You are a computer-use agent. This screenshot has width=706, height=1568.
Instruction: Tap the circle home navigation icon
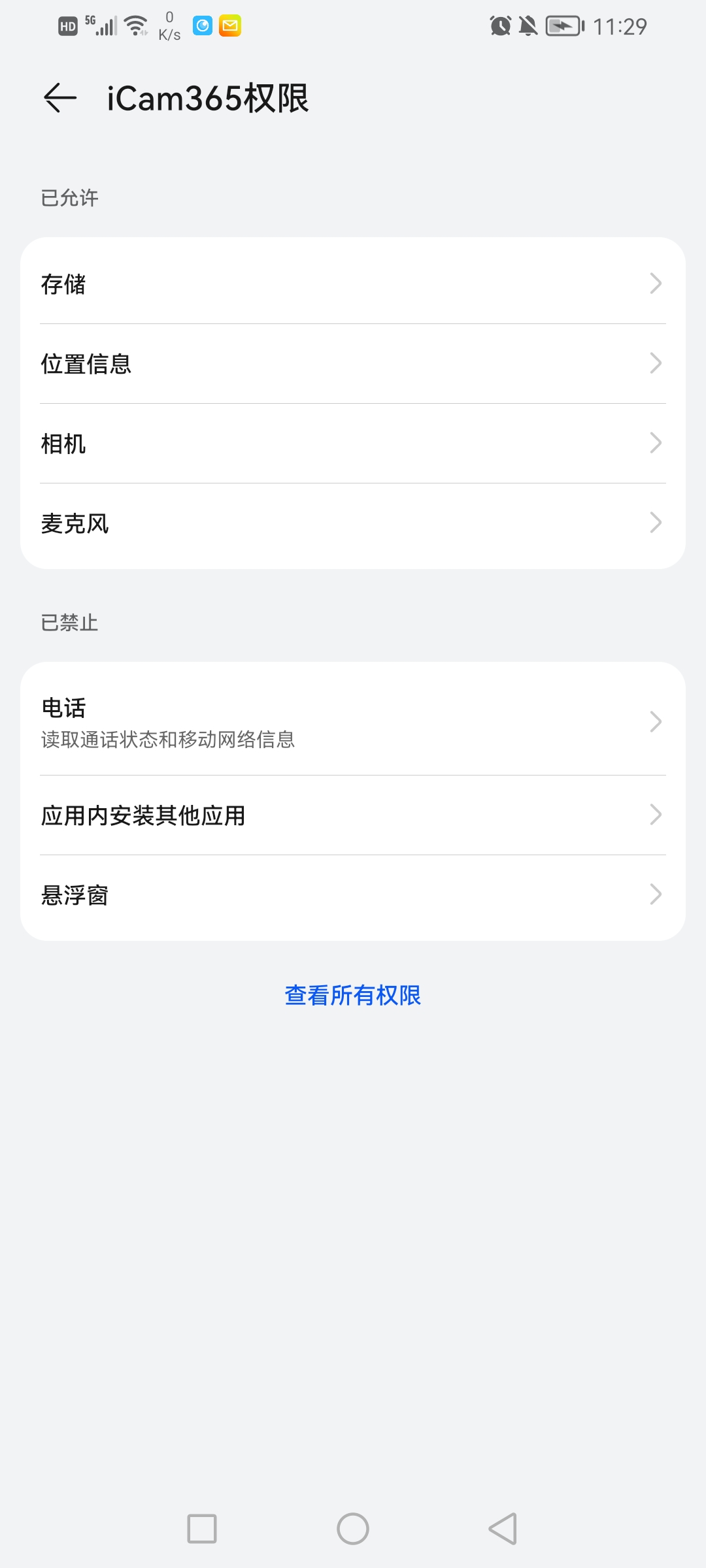(x=353, y=1529)
